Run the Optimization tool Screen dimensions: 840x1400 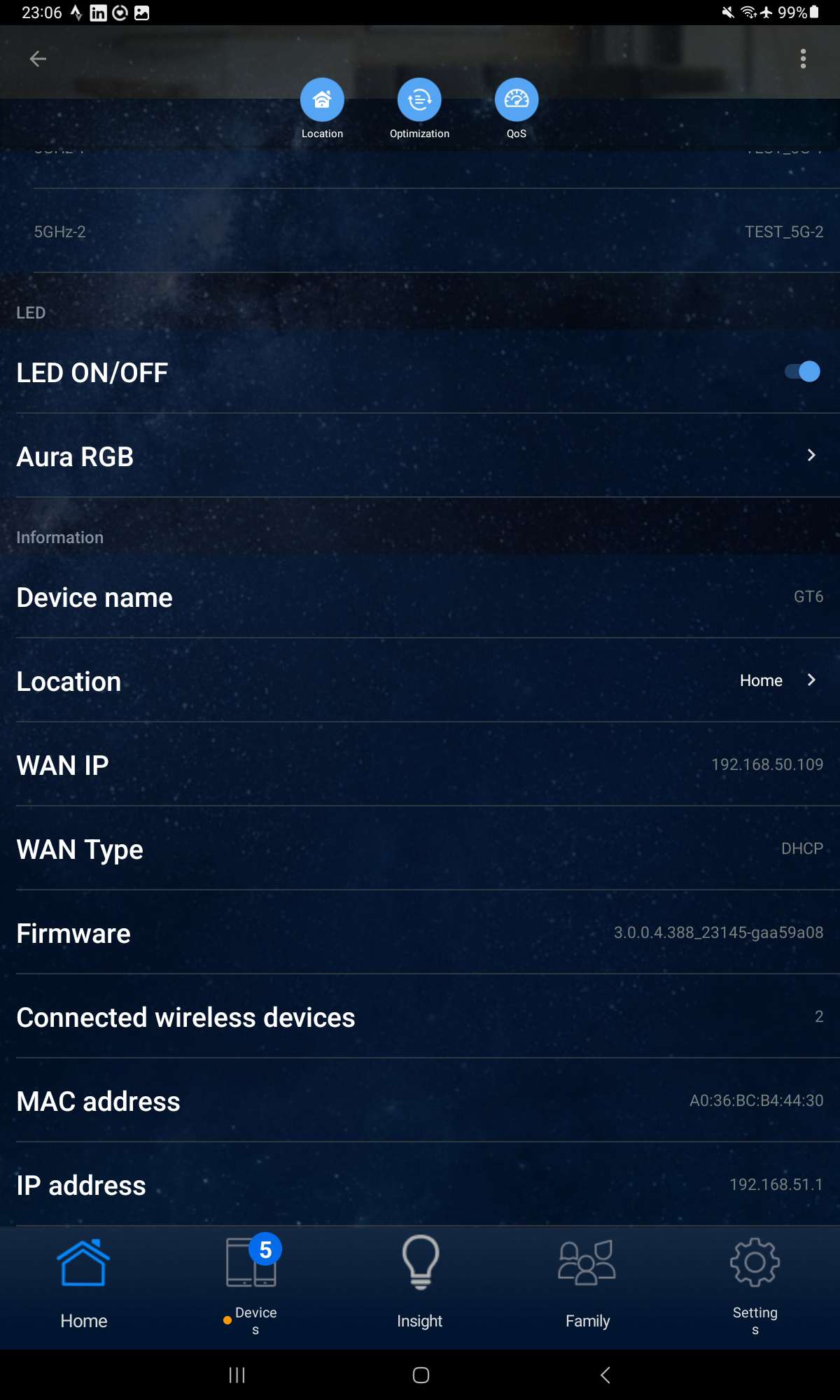coord(419,99)
